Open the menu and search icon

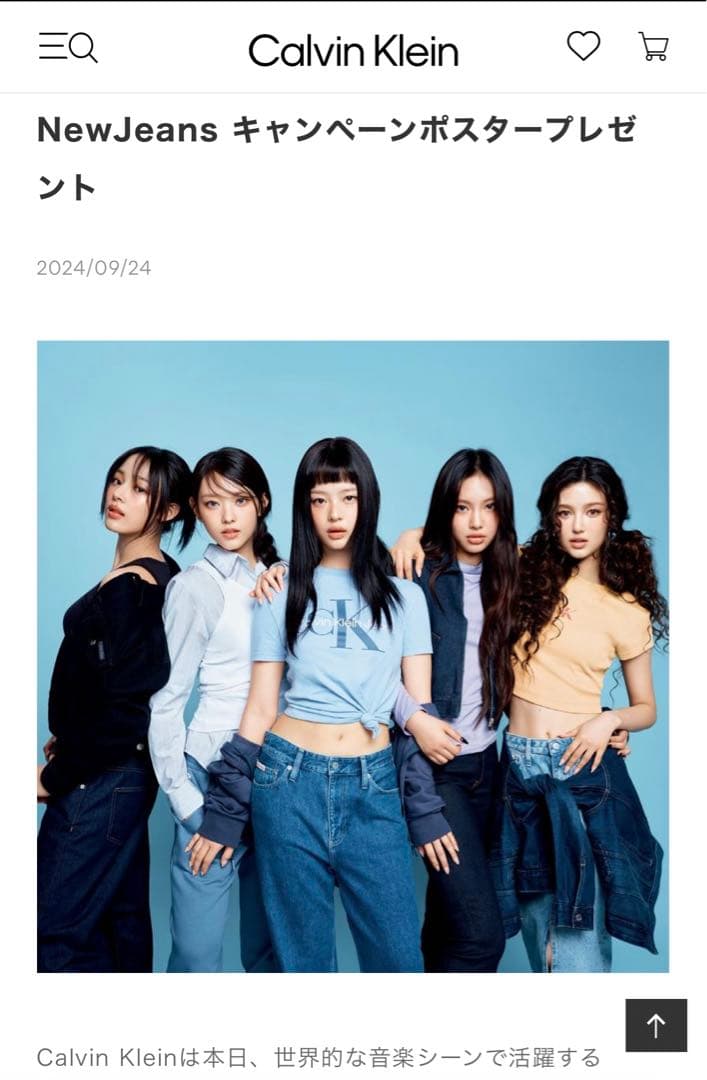(x=68, y=47)
